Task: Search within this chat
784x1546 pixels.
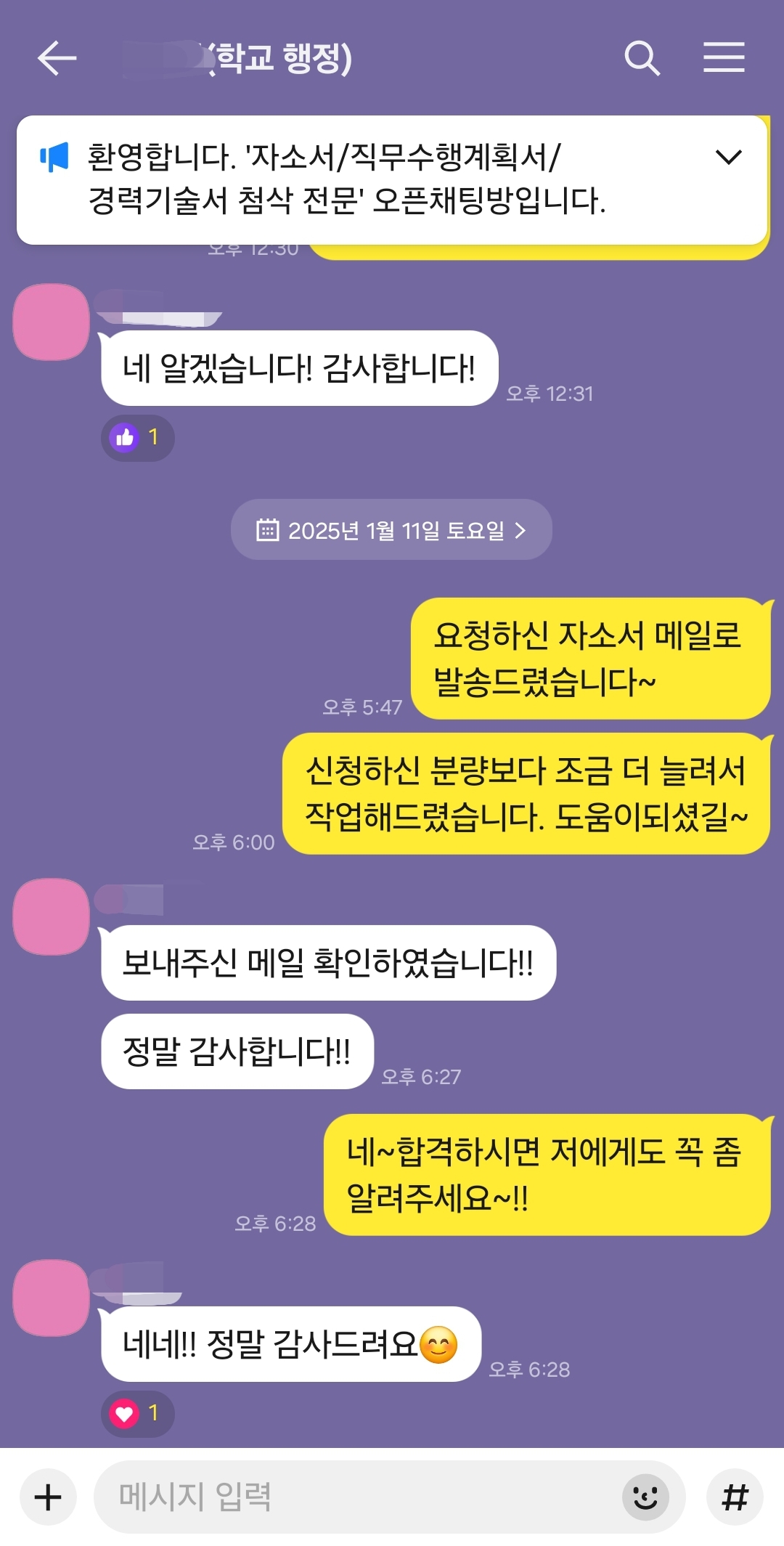Action: coord(642,58)
